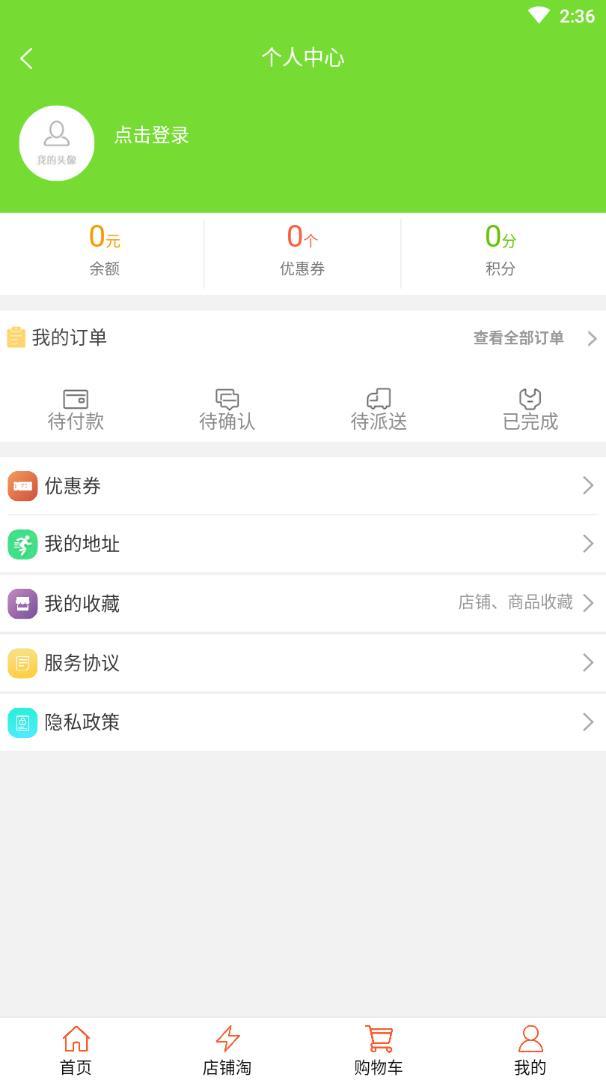Screen dimensions: 606x1080
Task: Show 已完成 orders
Action: 530,410
